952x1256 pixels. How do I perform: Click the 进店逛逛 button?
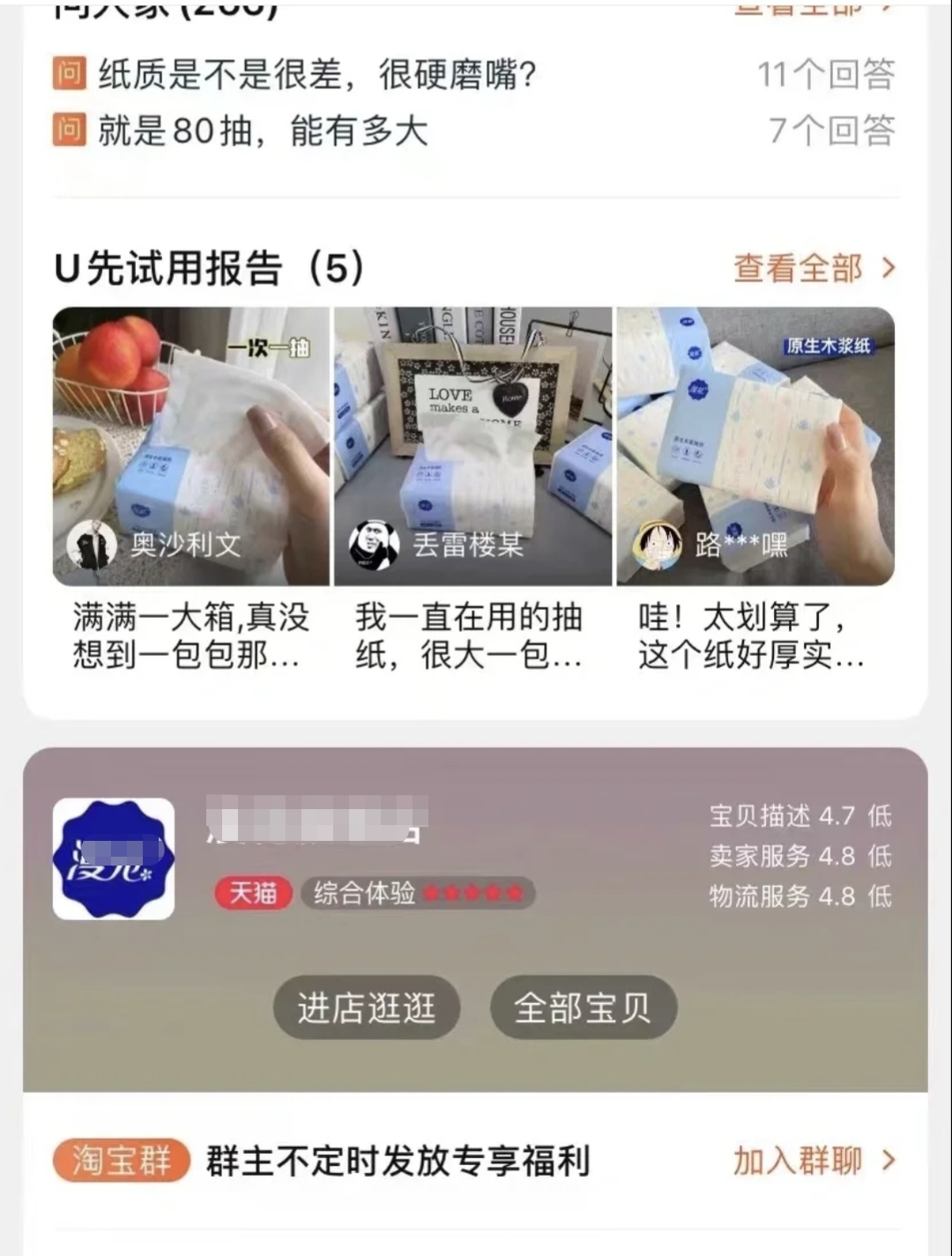click(366, 1008)
